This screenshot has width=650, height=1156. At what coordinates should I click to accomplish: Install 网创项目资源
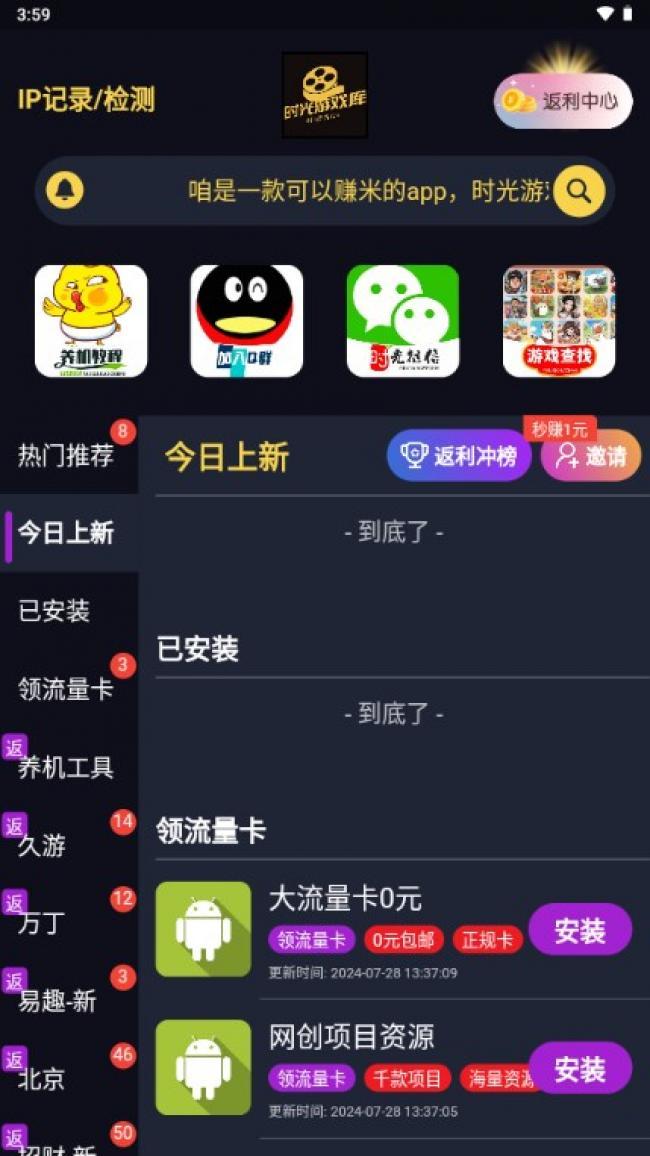click(580, 1069)
